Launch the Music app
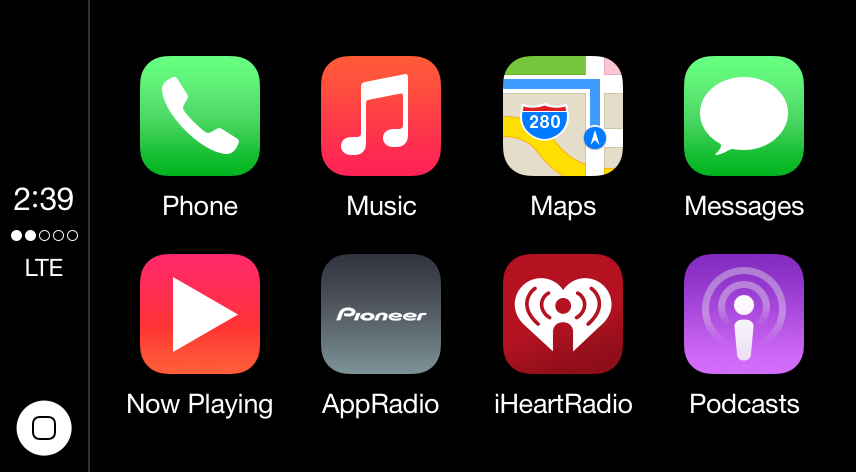Viewport: 856px width, 472px height. point(381,116)
